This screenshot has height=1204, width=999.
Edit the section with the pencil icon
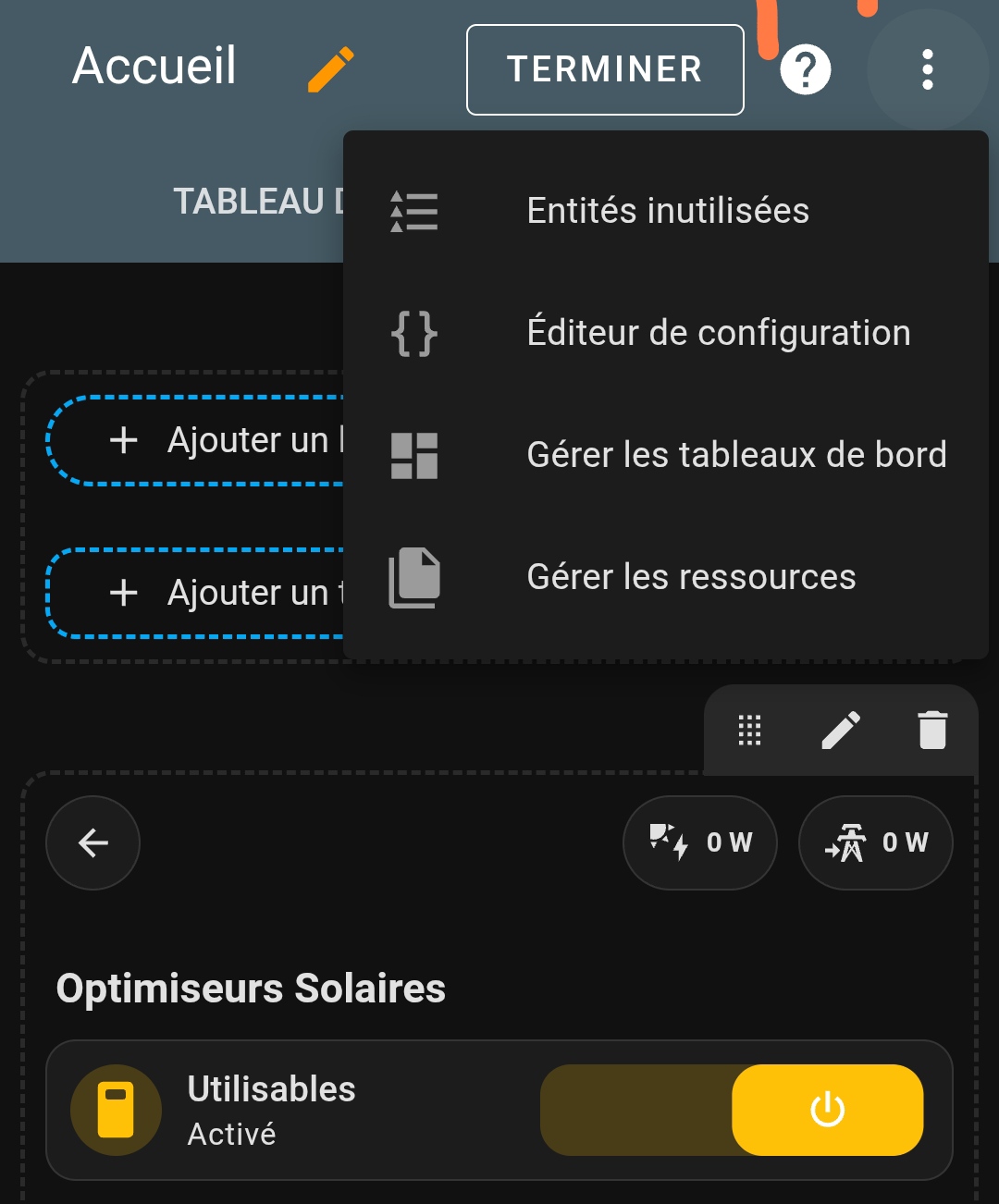tap(841, 731)
